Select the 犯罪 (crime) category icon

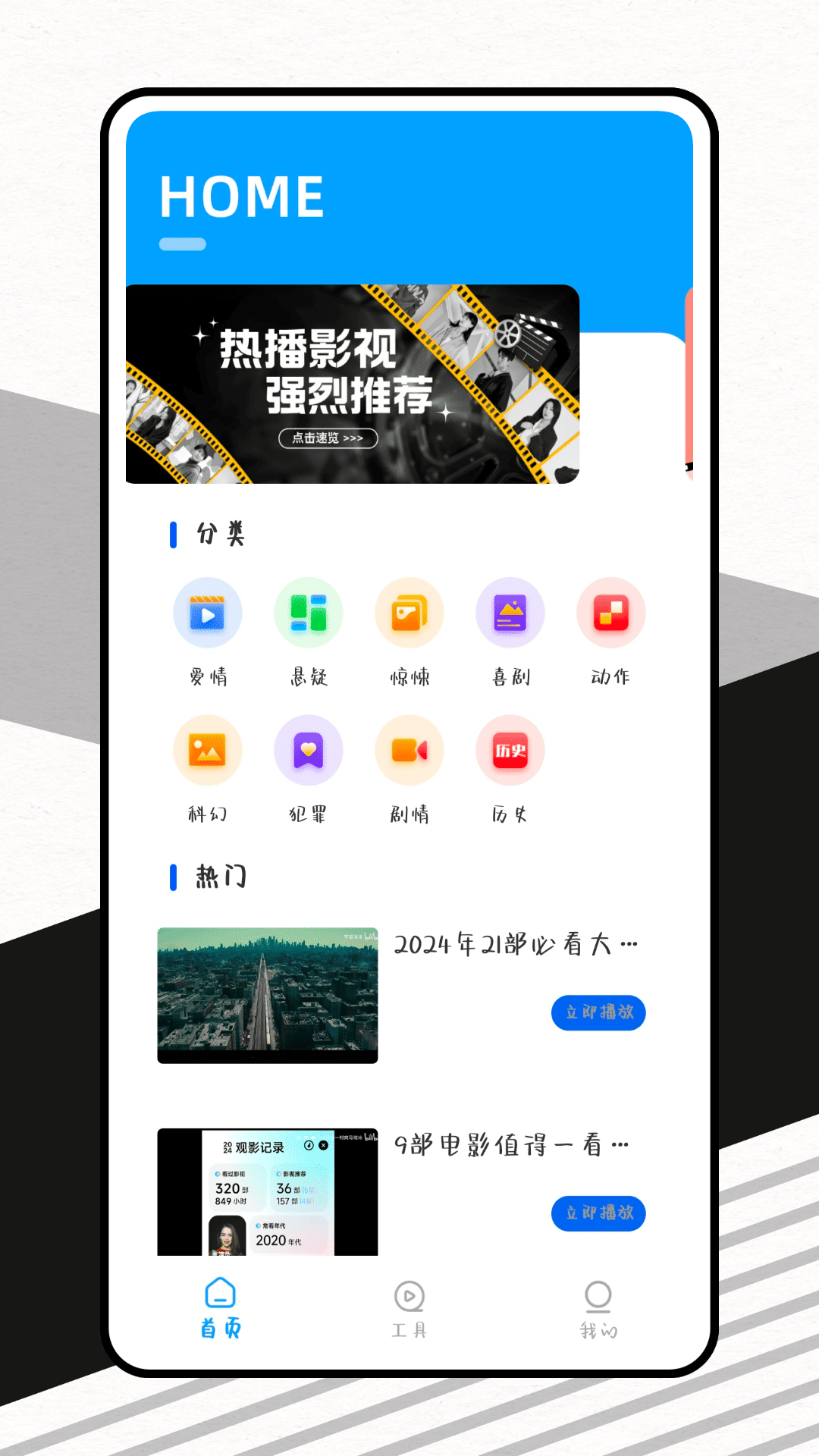click(x=309, y=749)
